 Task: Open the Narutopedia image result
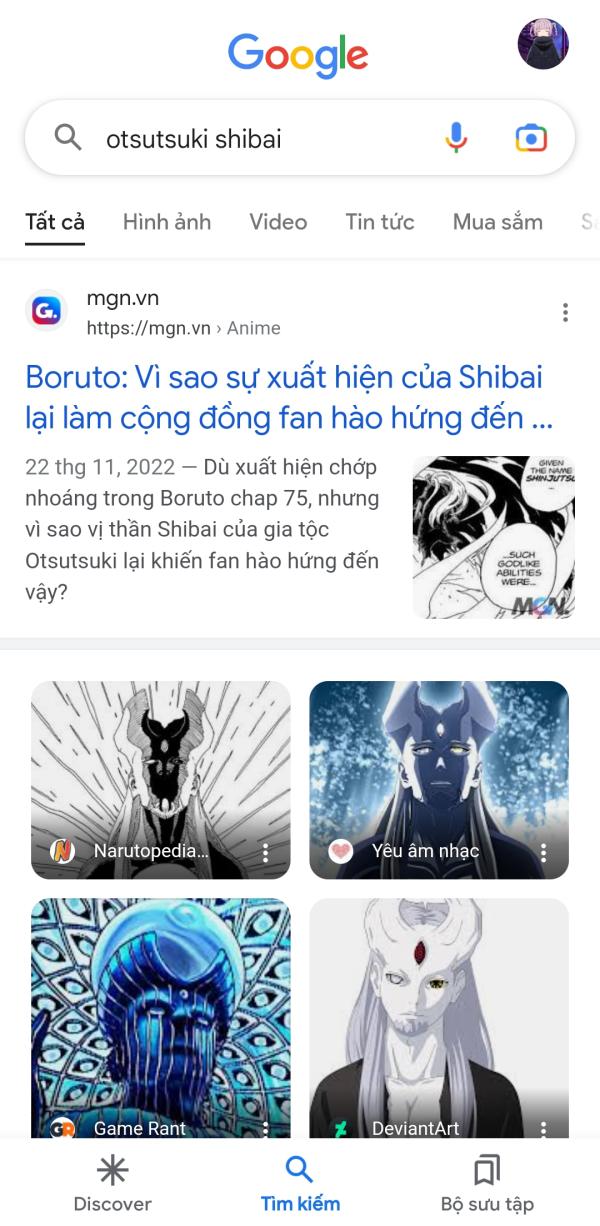coord(160,770)
